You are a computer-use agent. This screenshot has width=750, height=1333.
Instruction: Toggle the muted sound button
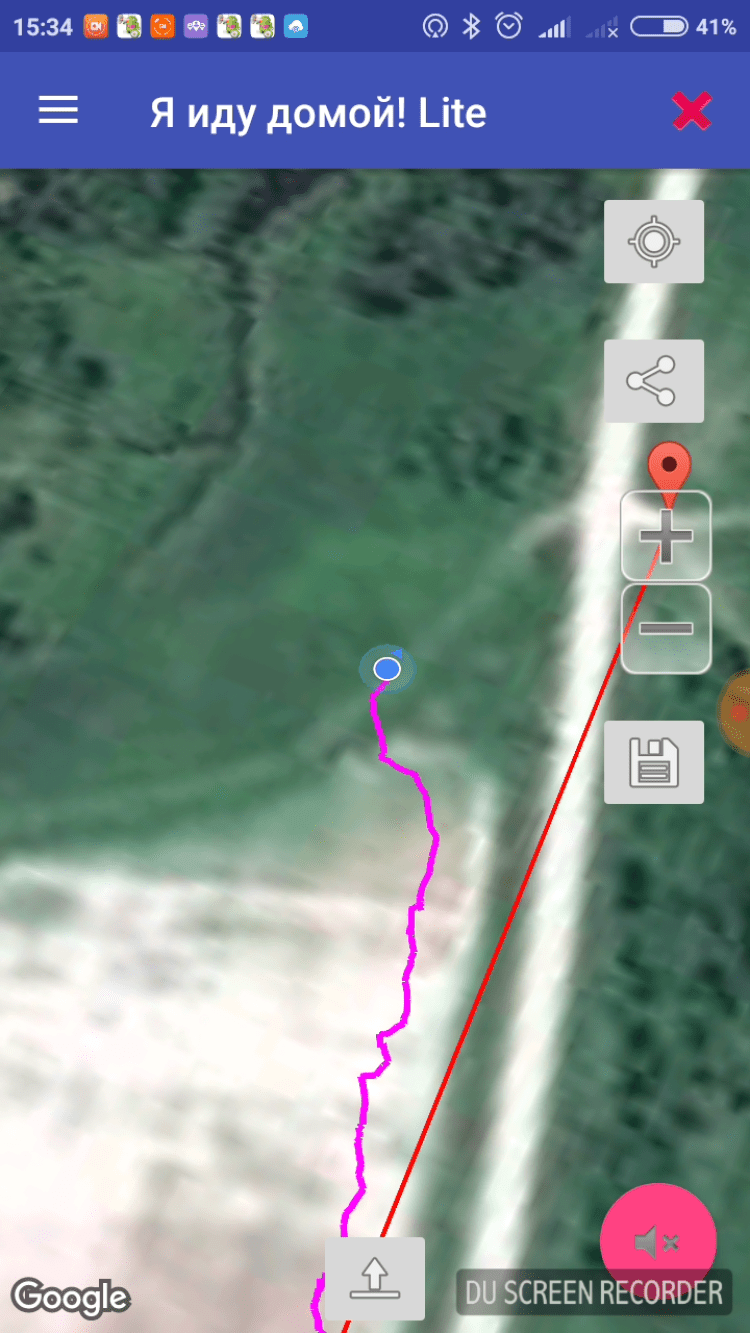(x=657, y=1242)
